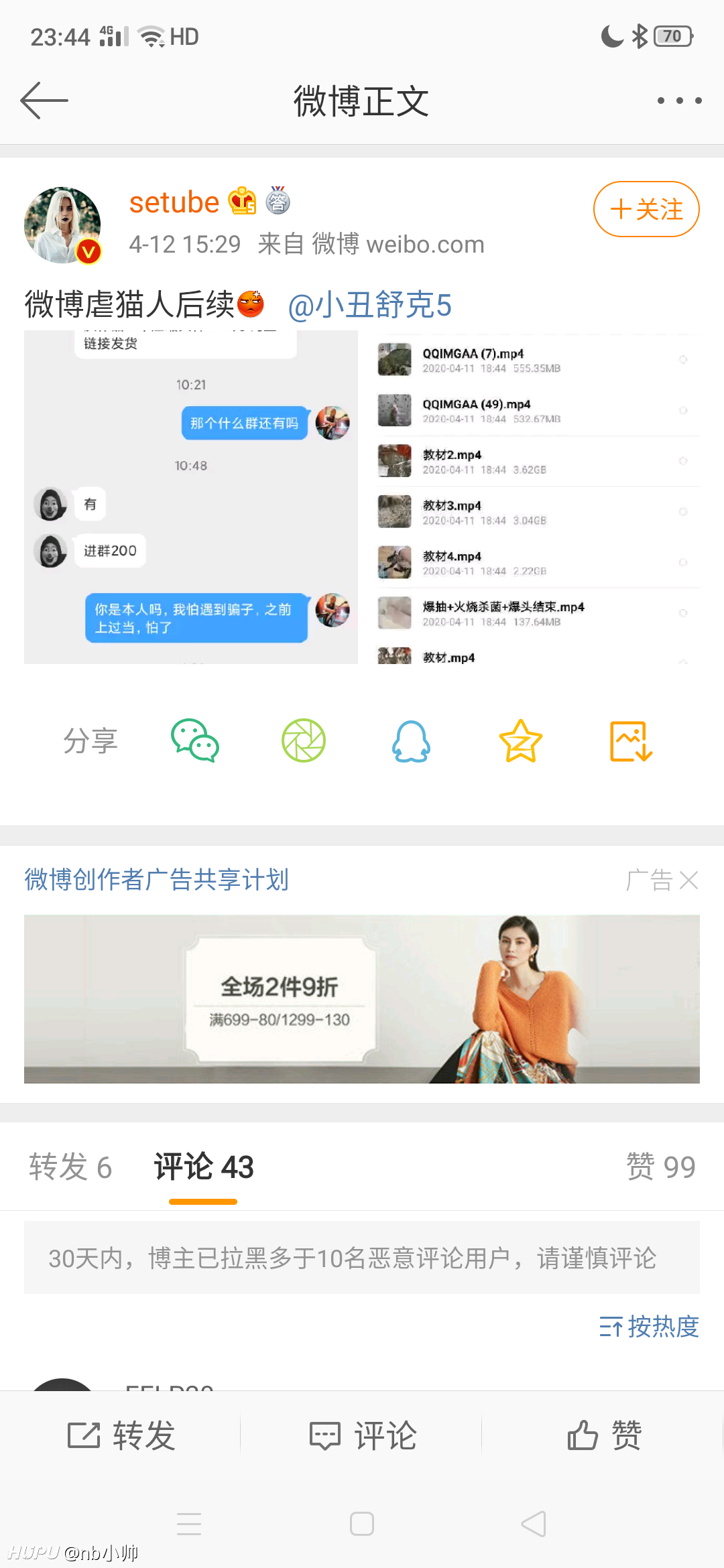This screenshot has height=1568, width=724.
Task: Switch to the 转发 6 tab
Action: coord(70,1167)
